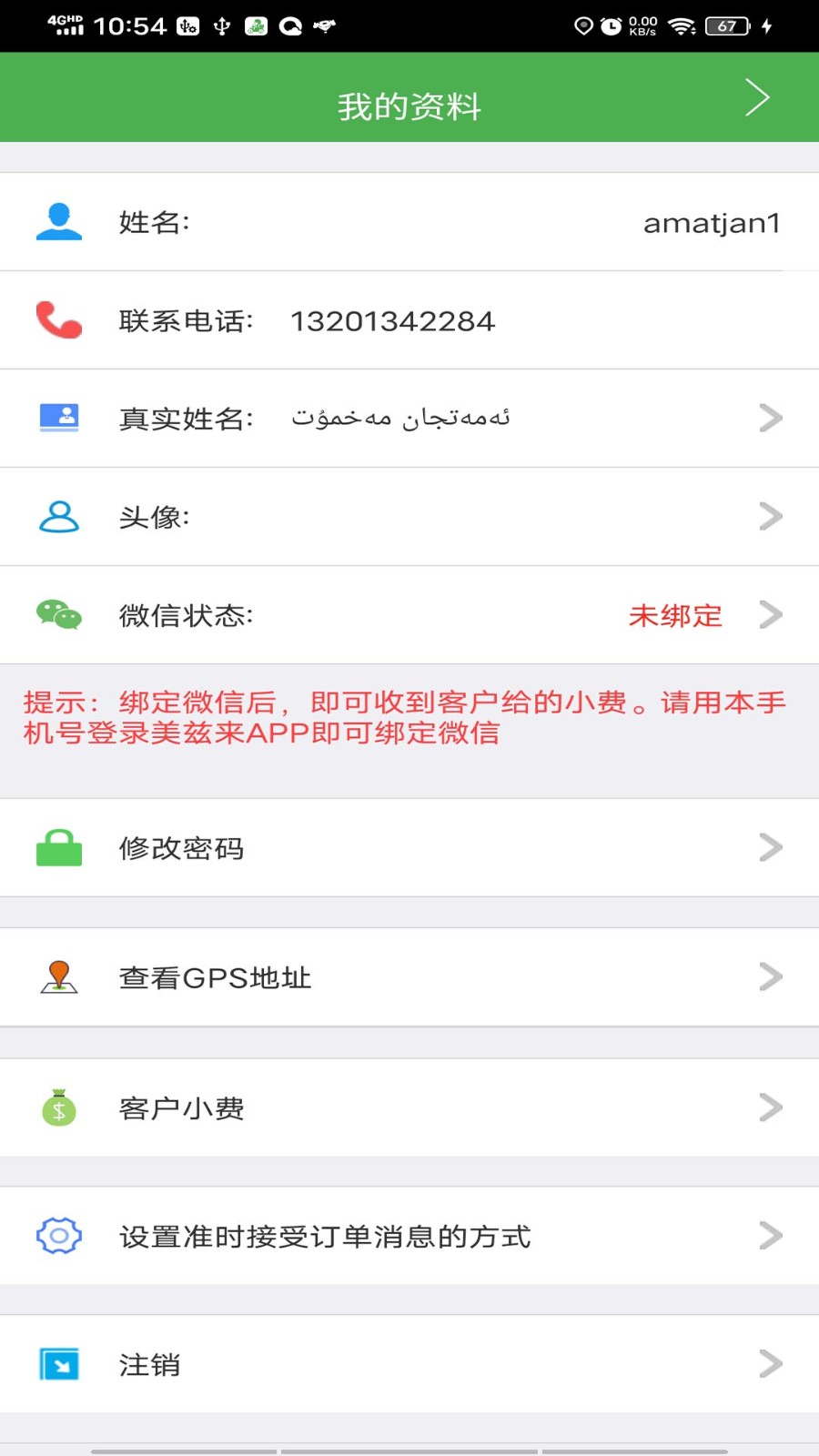Click the blue user avatar icon beside 姓名

click(58, 220)
